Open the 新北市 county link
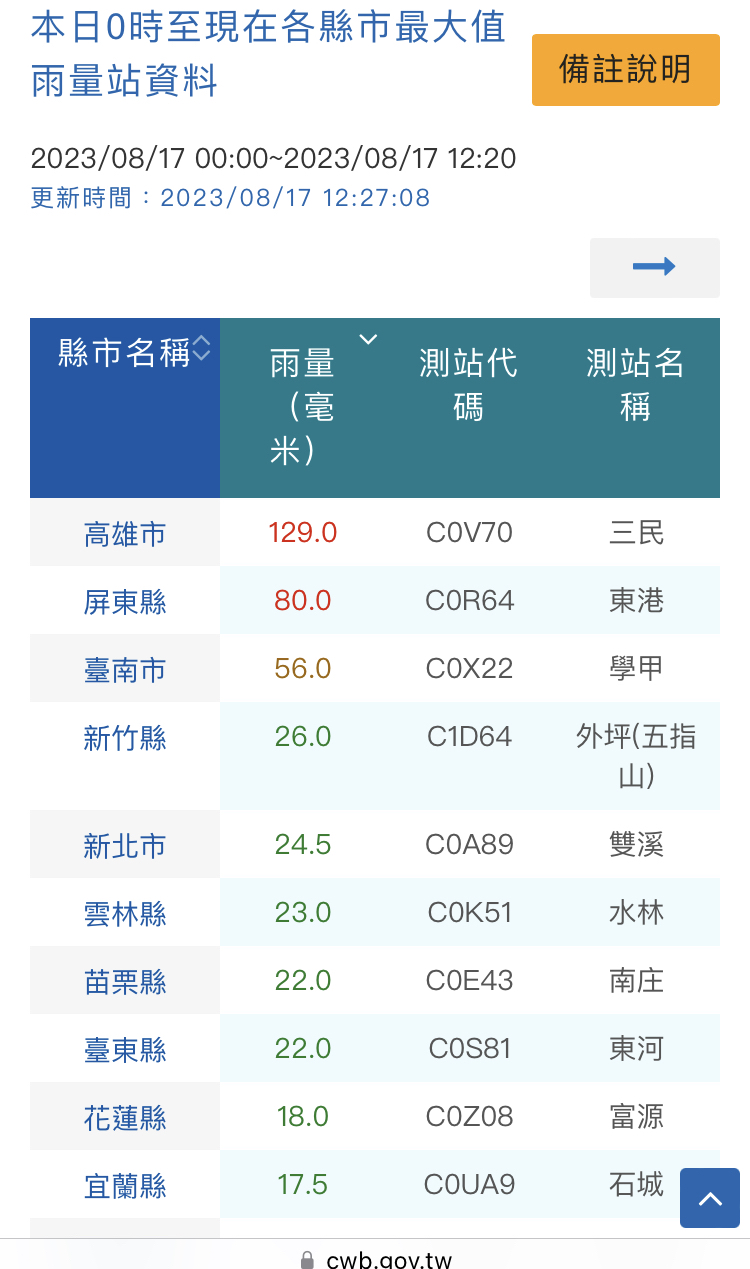750x1269 pixels. pyautogui.click(x=125, y=847)
